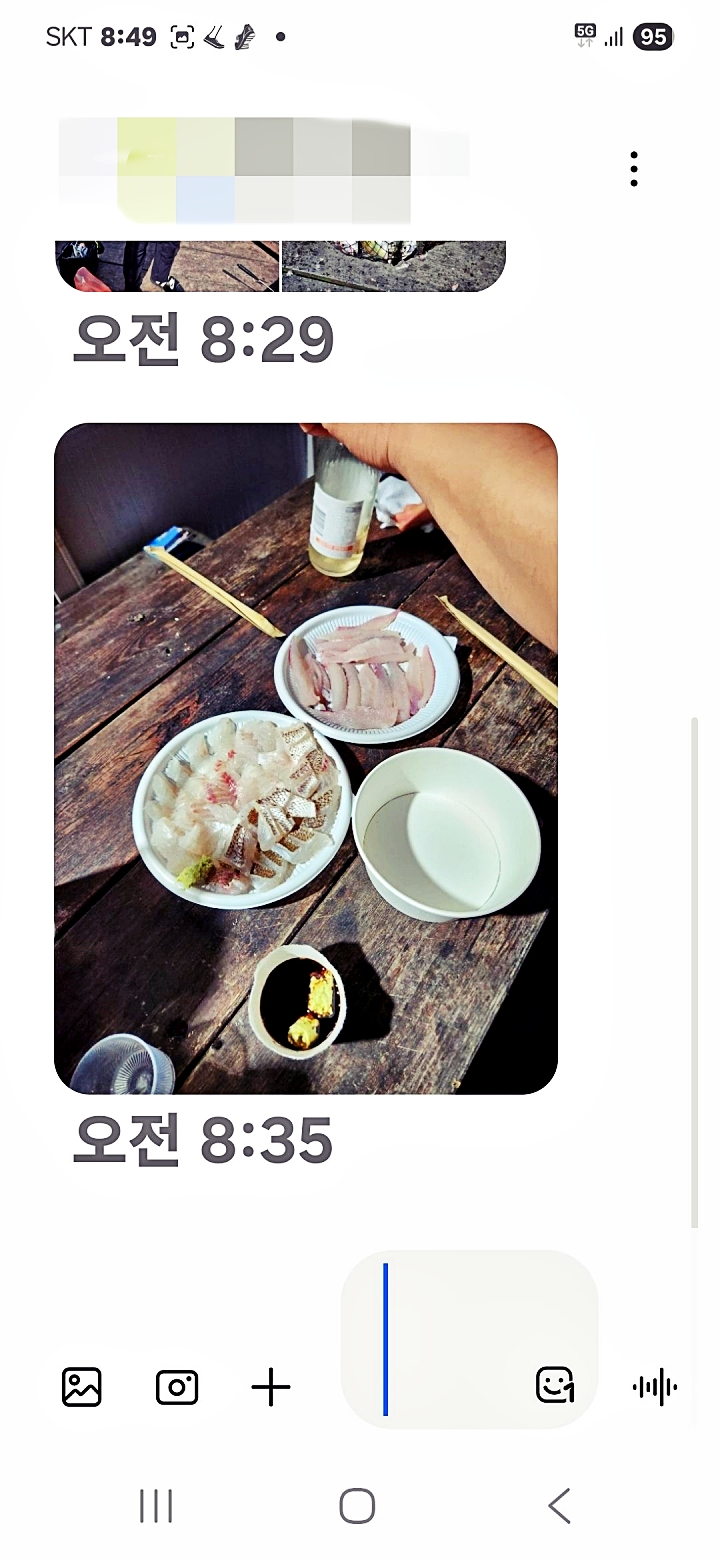720x1560 pixels.
Task: Open the camera to take a photo
Action: tap(177, 1387)
